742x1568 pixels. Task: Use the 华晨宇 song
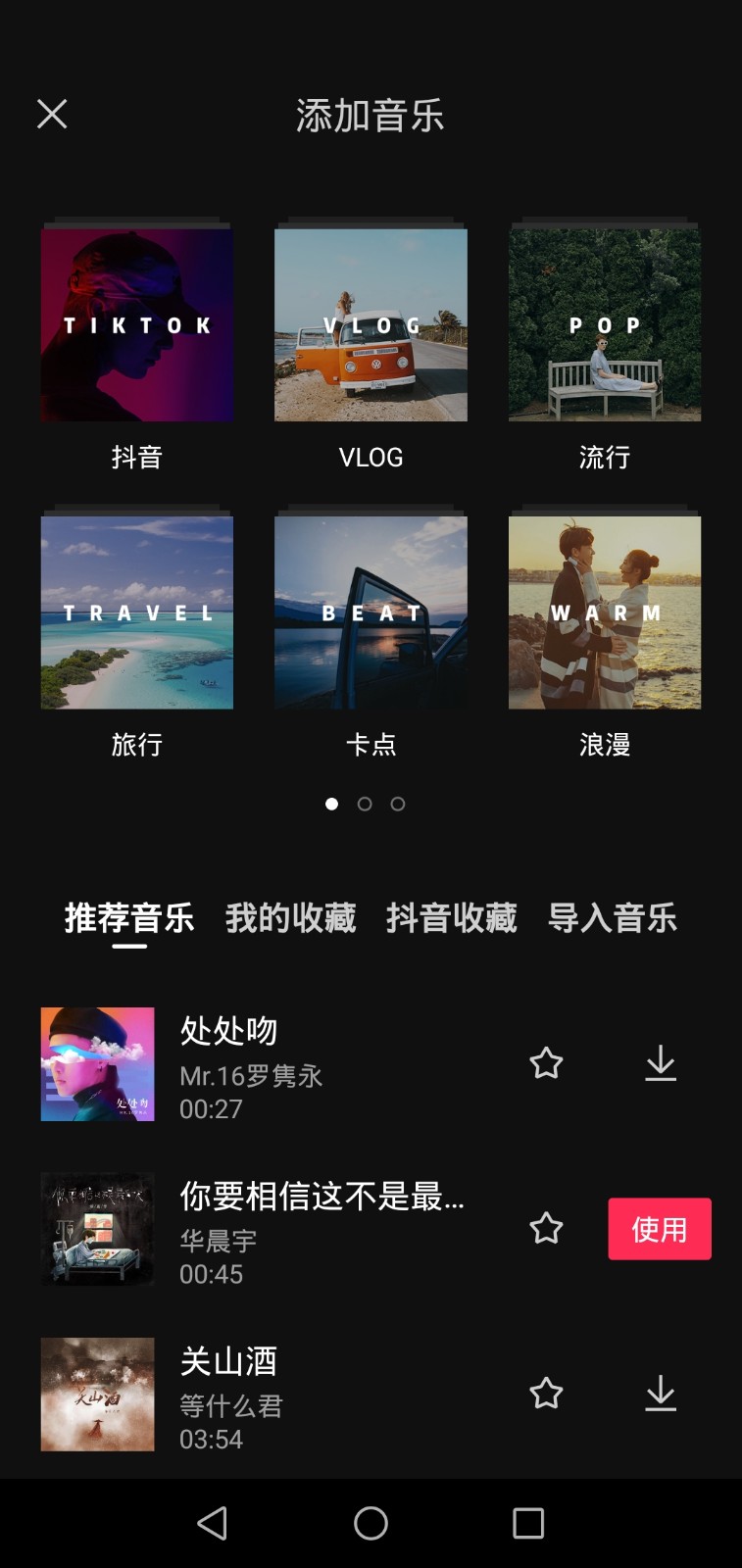click(659, 1229)
